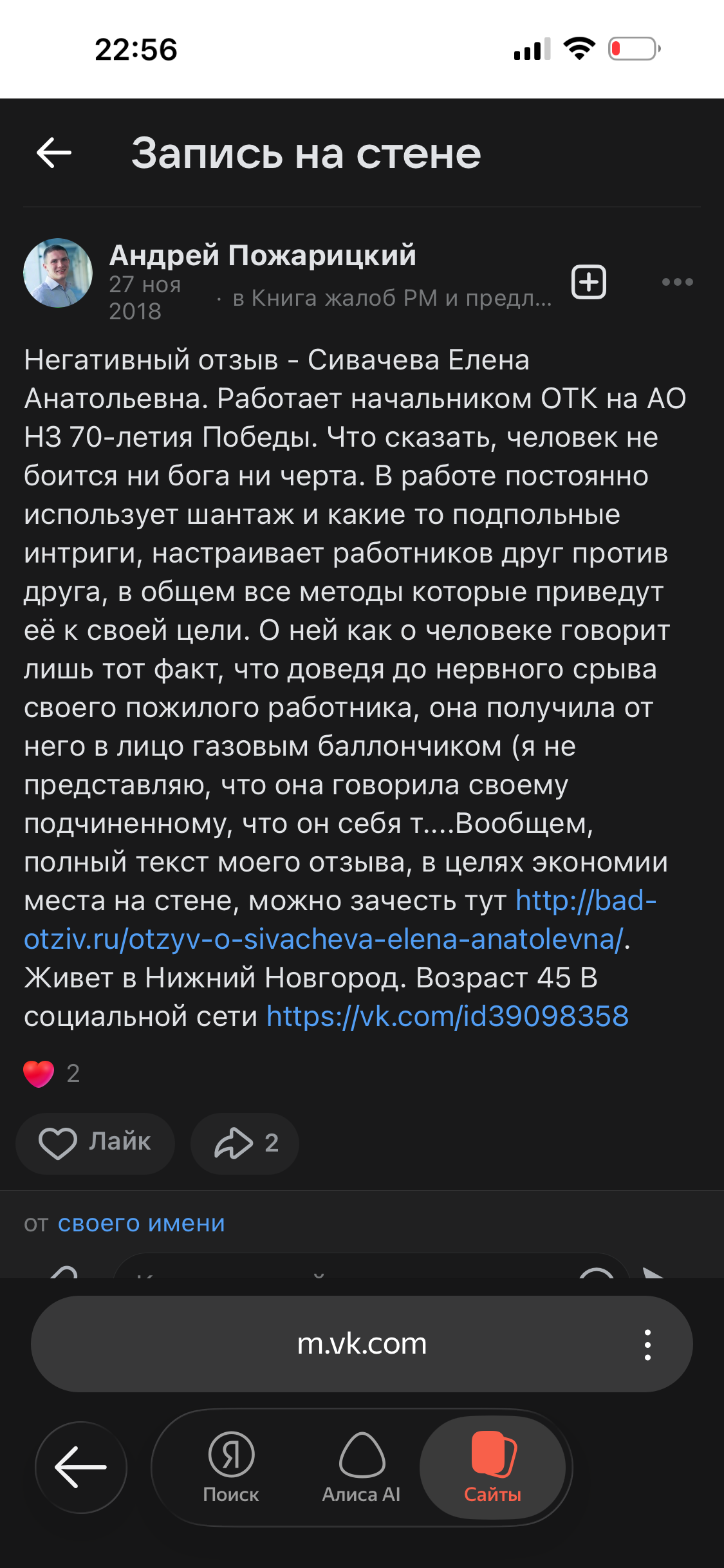
Task: Open the post's three-dot options menu
Action: pyautogui.click(x=677, y=282)
